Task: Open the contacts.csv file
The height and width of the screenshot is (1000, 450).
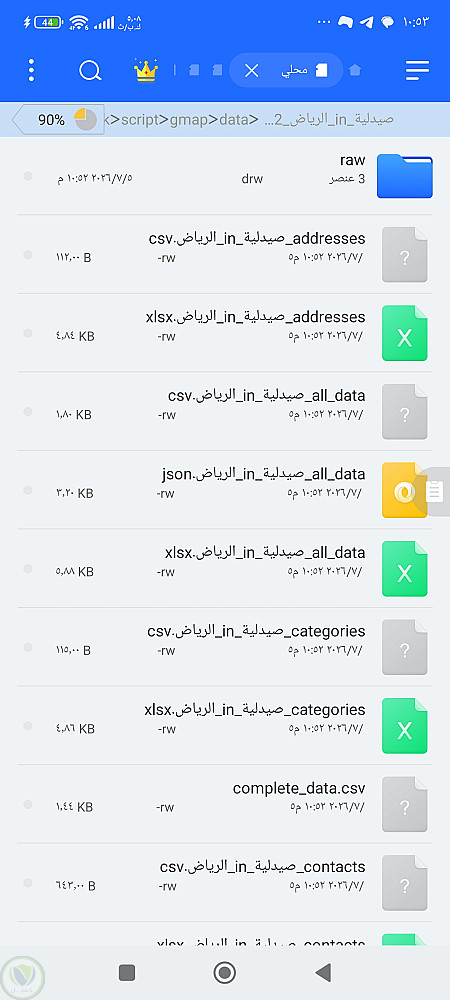Action: click(x=225, y=882)
